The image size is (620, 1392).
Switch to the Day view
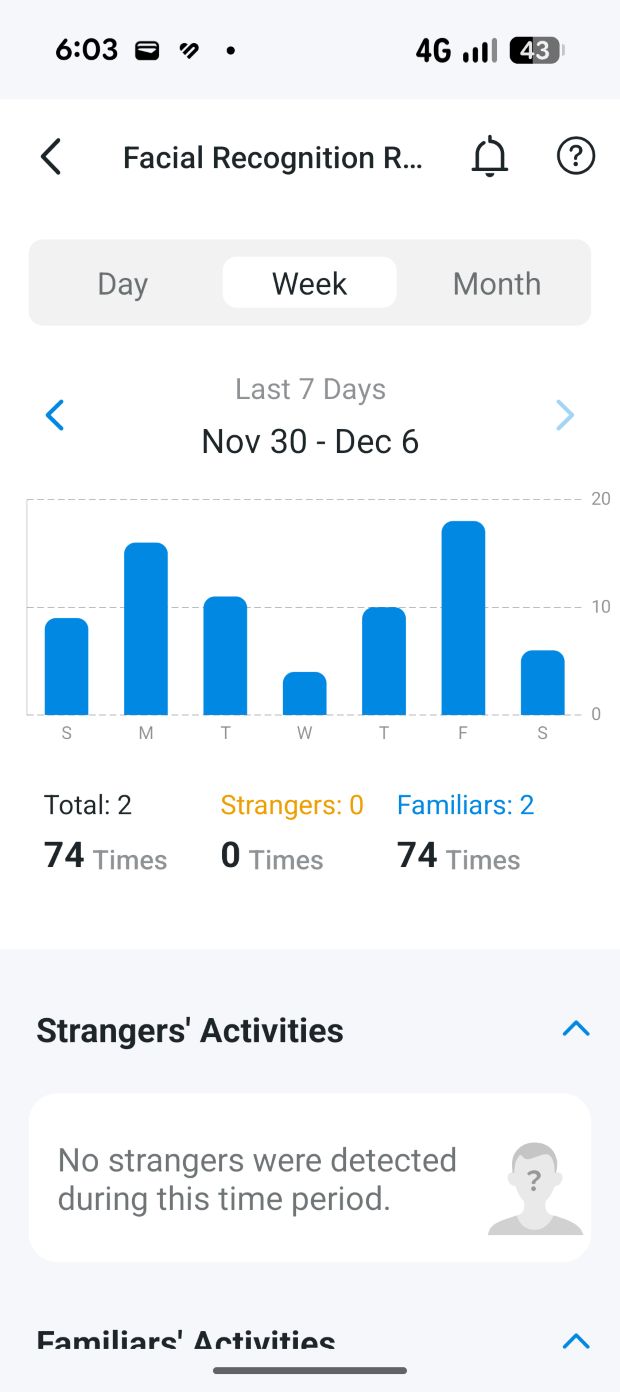click(123, 283)
